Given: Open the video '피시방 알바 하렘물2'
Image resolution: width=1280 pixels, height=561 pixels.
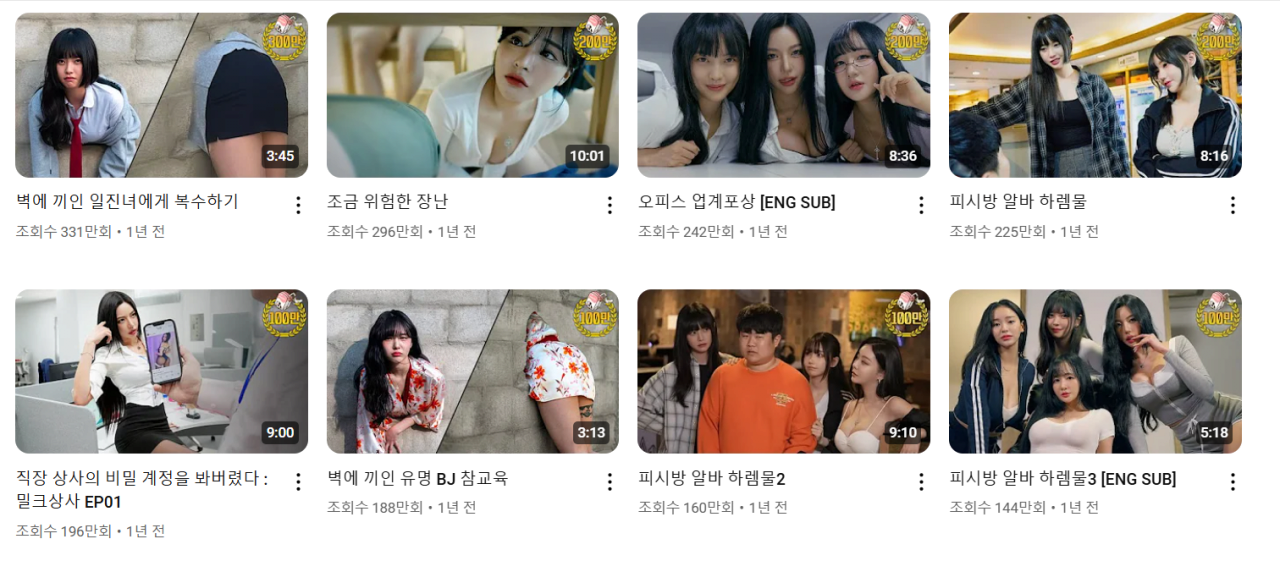Looking at the screenshot, I should (x=783, y=371).
